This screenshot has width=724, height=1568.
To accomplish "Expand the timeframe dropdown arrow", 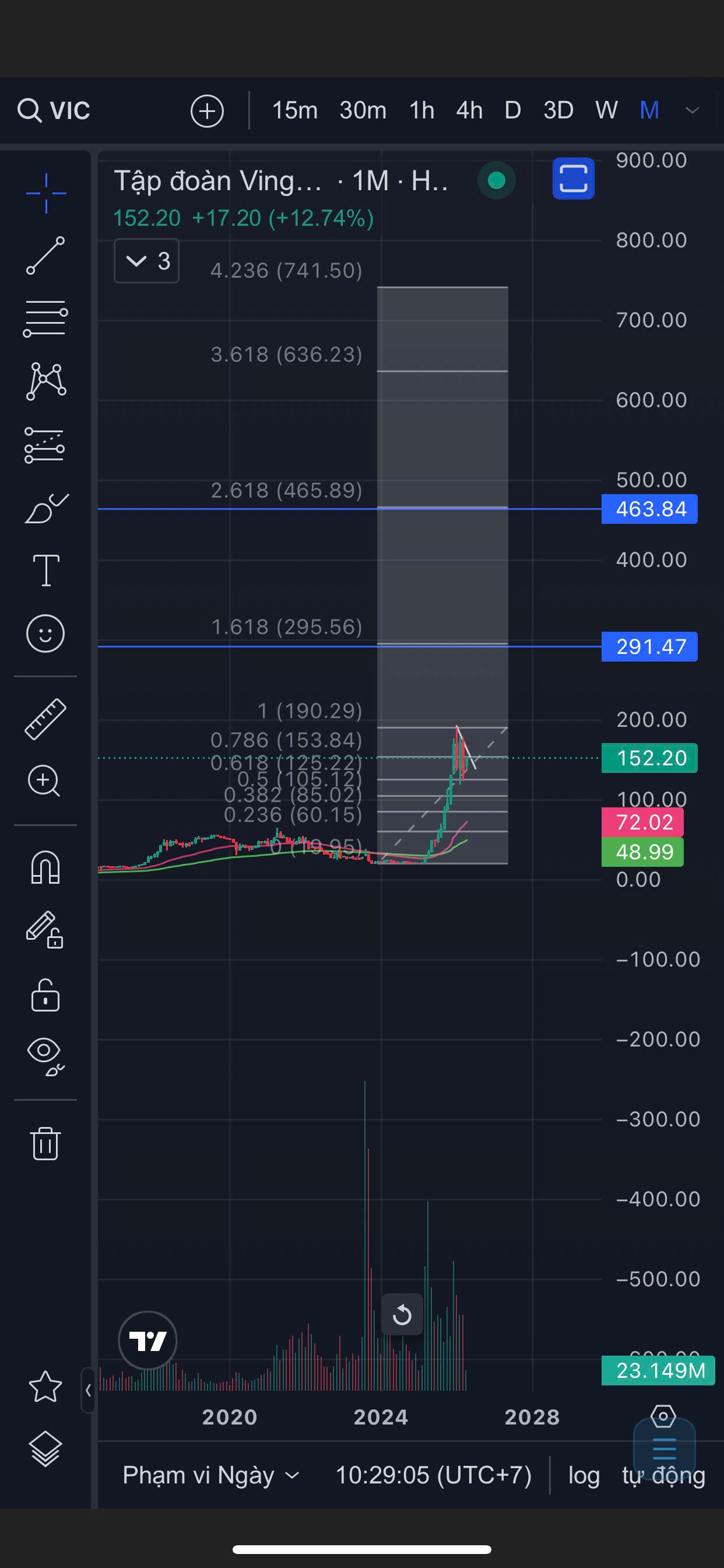I will point(692,110).
